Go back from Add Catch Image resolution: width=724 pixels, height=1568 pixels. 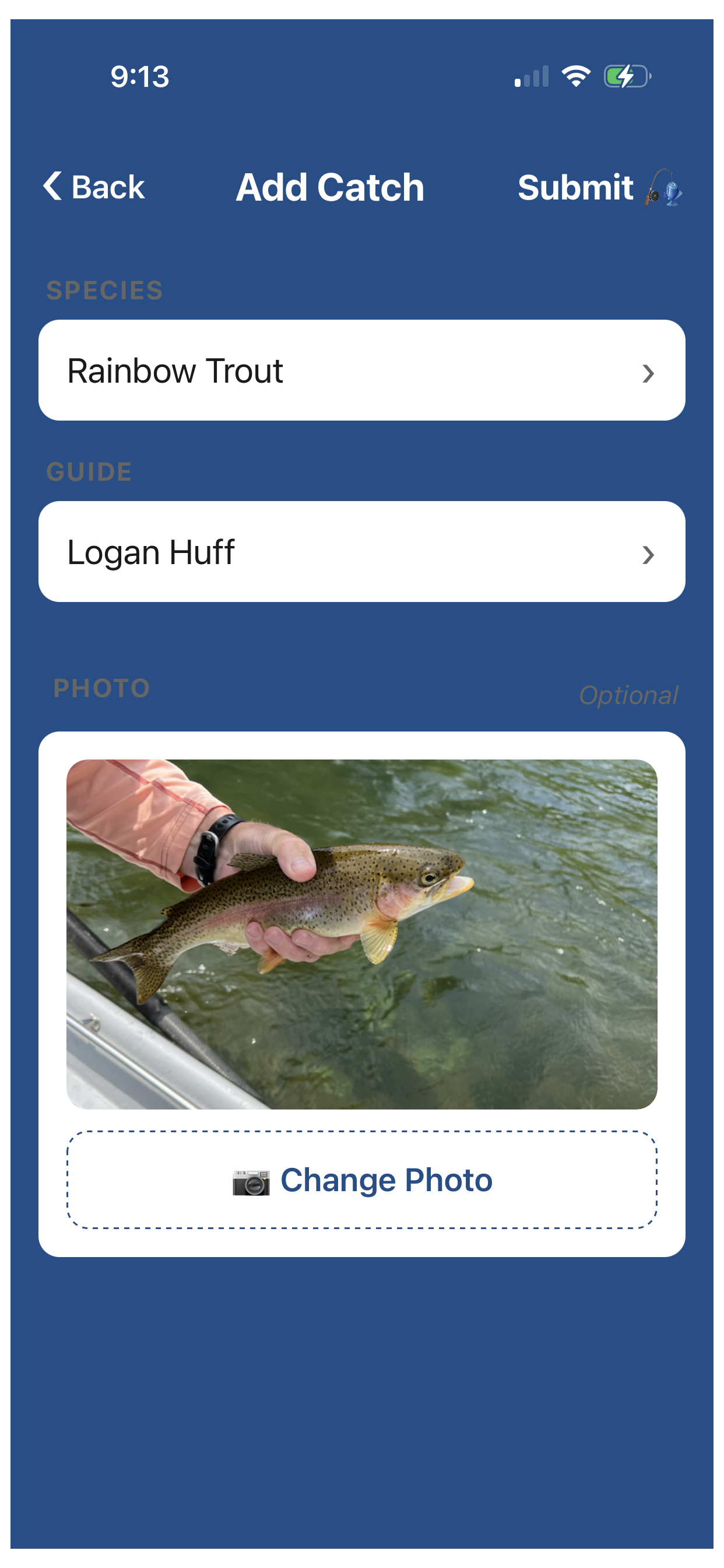pyautogui.click(x=94, y=186)
